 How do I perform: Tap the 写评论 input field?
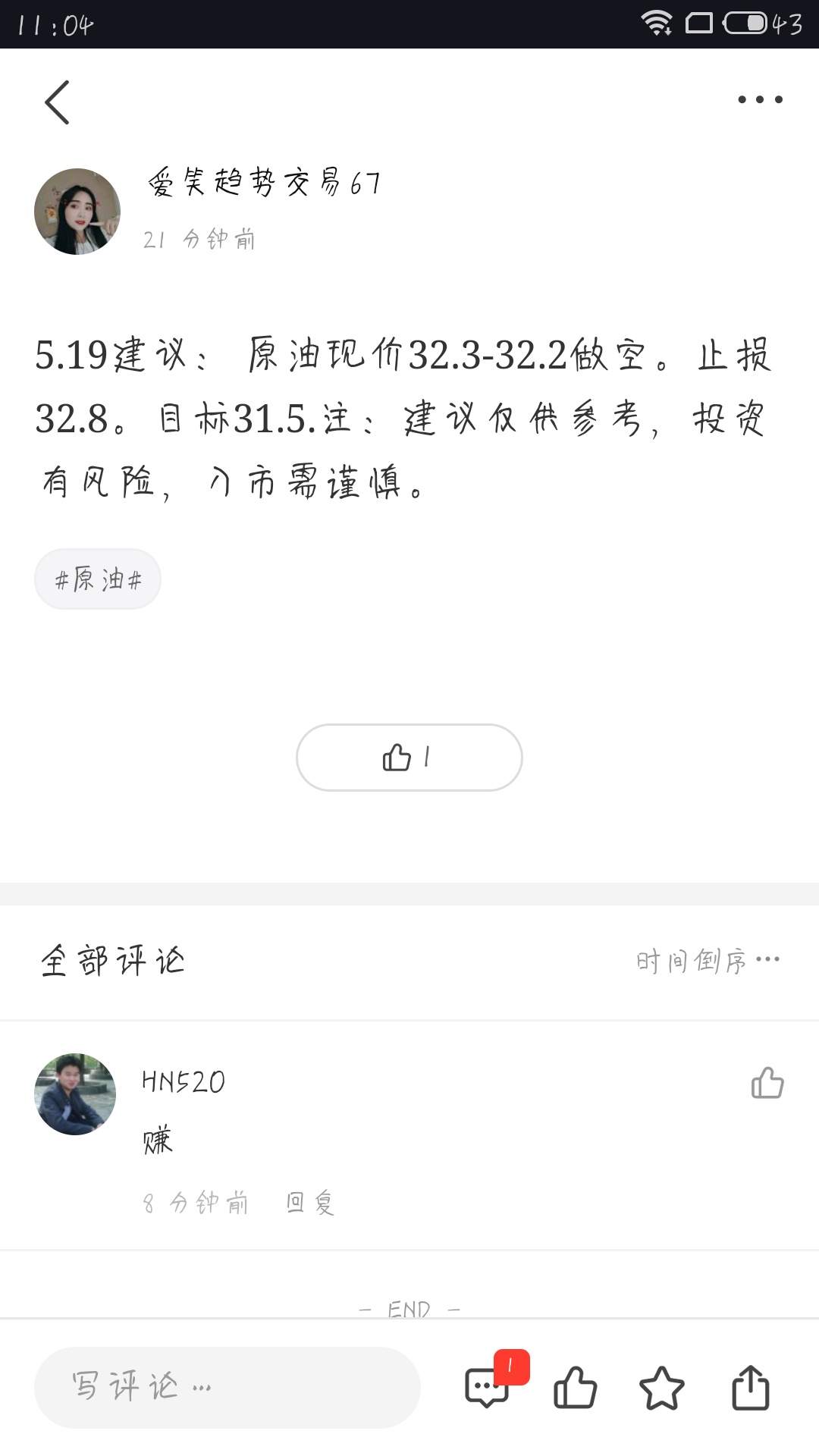(227, 1388)
